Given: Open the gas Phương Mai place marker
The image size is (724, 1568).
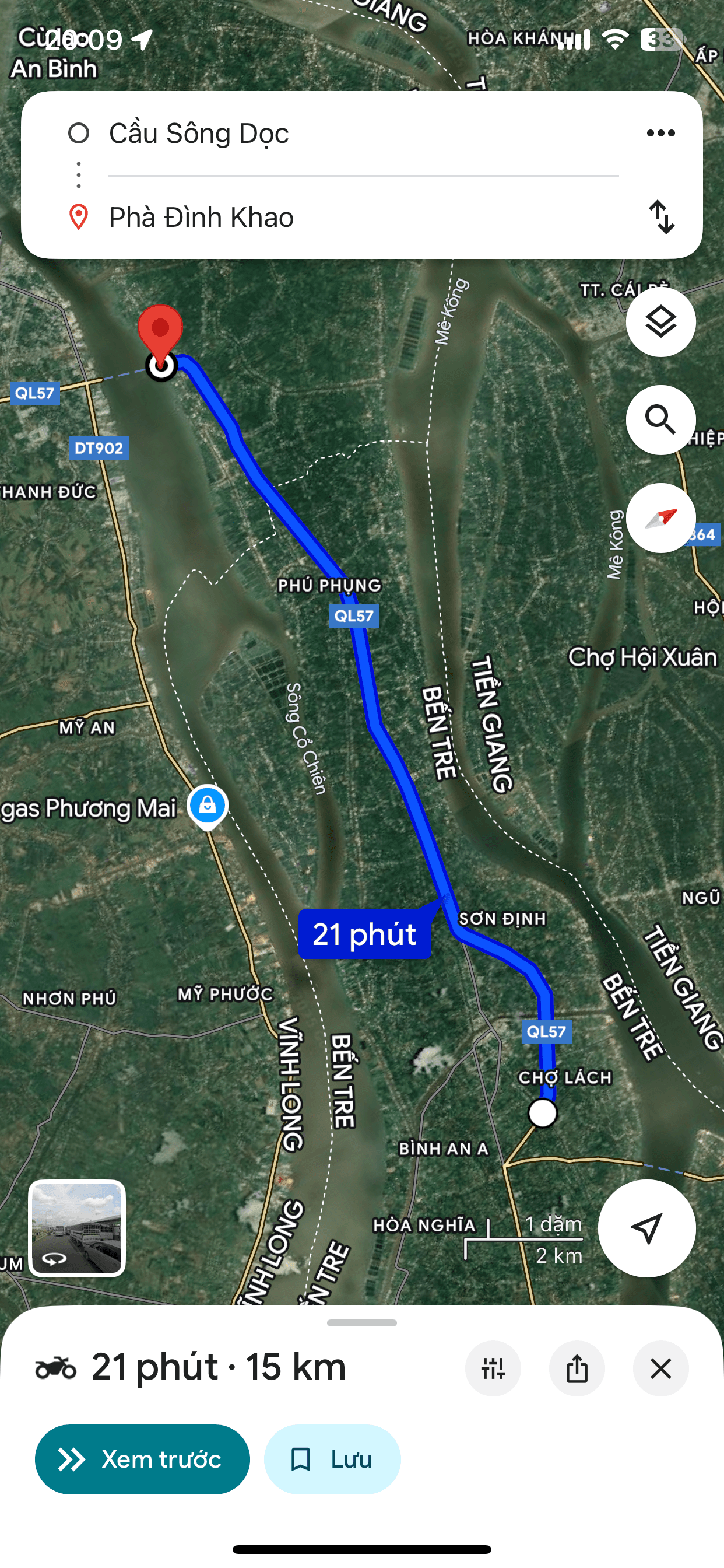Looking at the screenshot, I should (x=208, y=806).
